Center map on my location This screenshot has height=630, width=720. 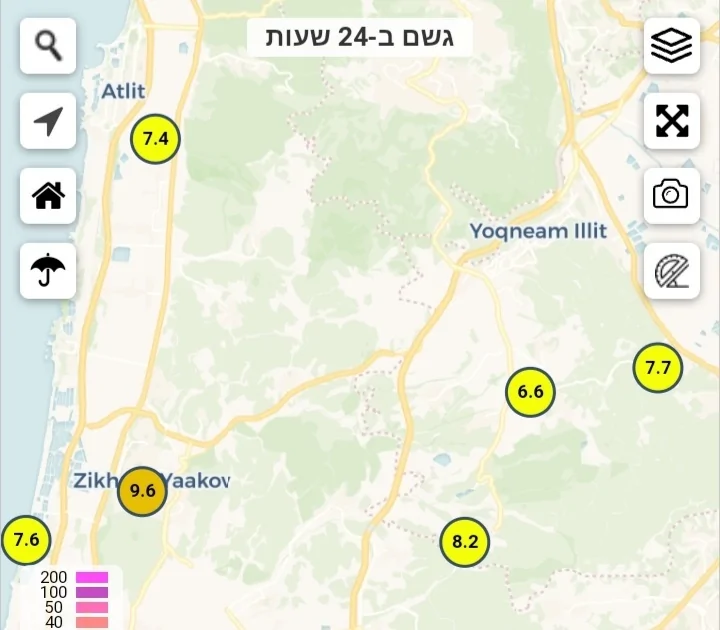pyautogui.click(x=48, y=121)
